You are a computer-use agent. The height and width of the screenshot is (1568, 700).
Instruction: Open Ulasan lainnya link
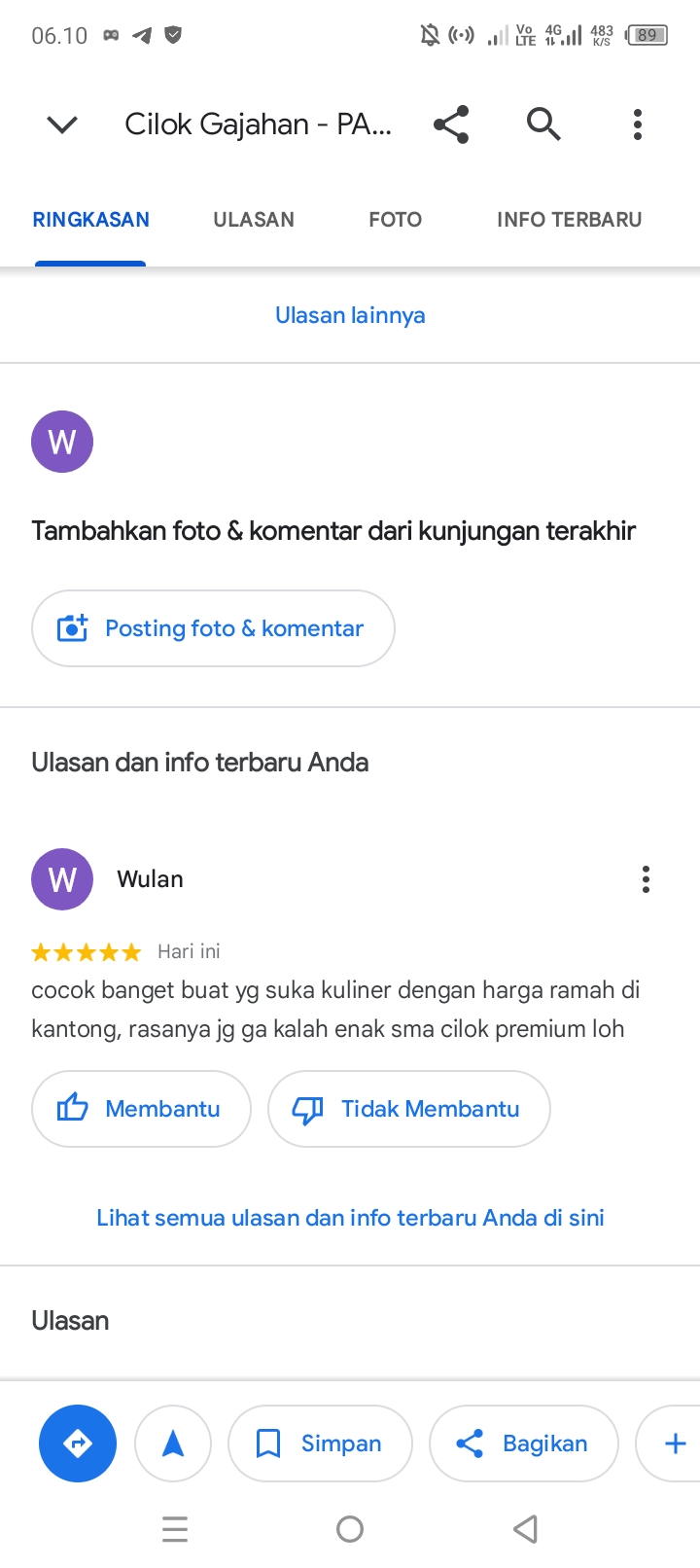point(350,315)
